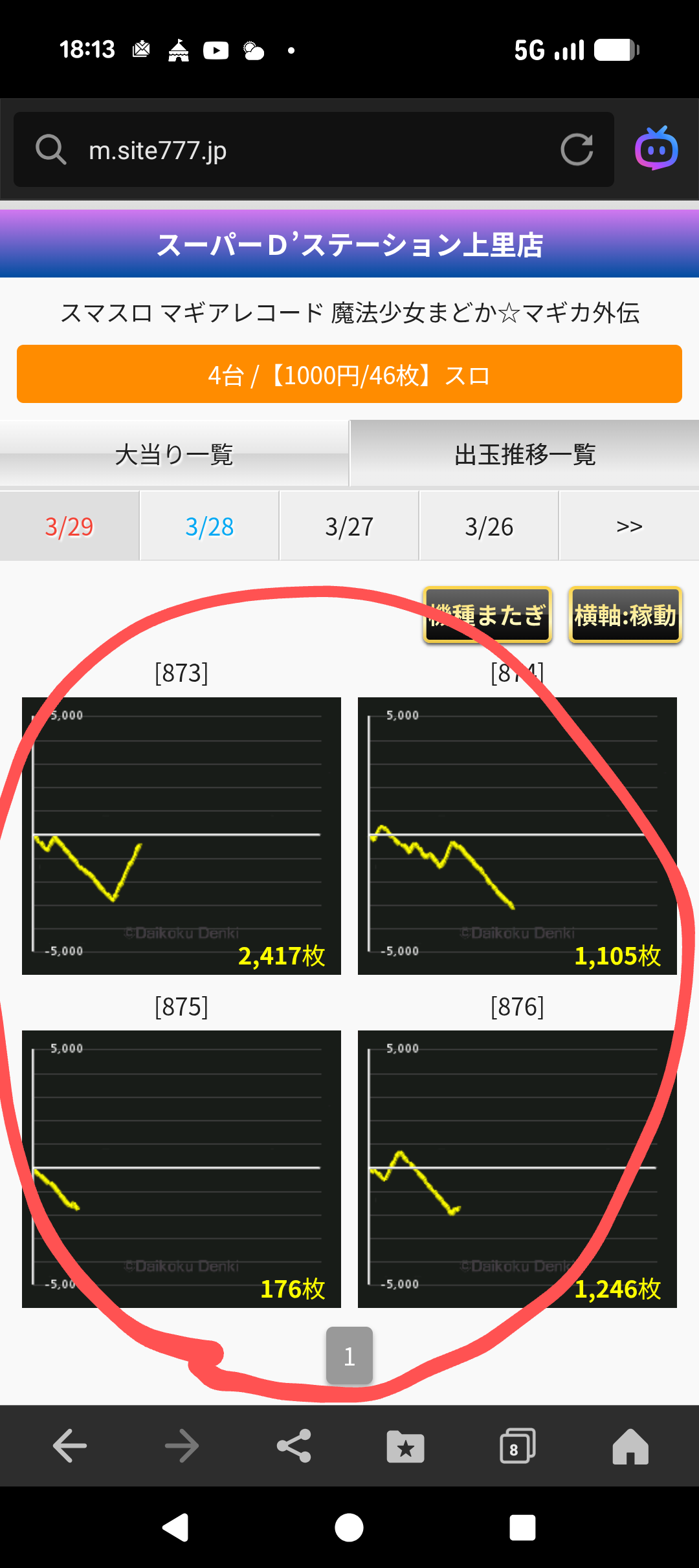Open the browser's tab switcher showing 8 tabs
The width and height of the screenshot is (699, 1568).
517,1446
